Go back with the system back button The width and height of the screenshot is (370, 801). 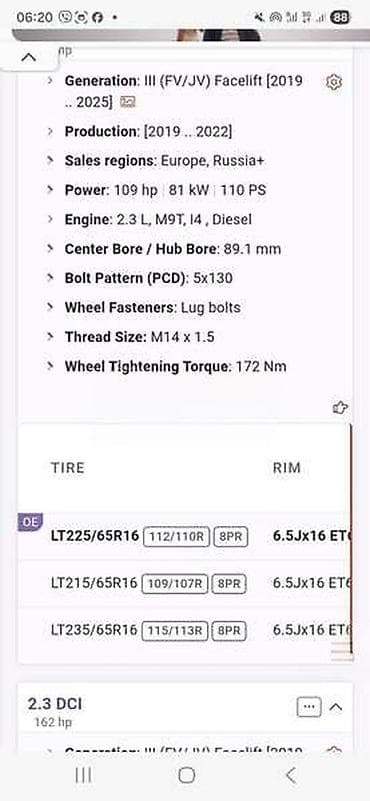[x=290, y=775]
